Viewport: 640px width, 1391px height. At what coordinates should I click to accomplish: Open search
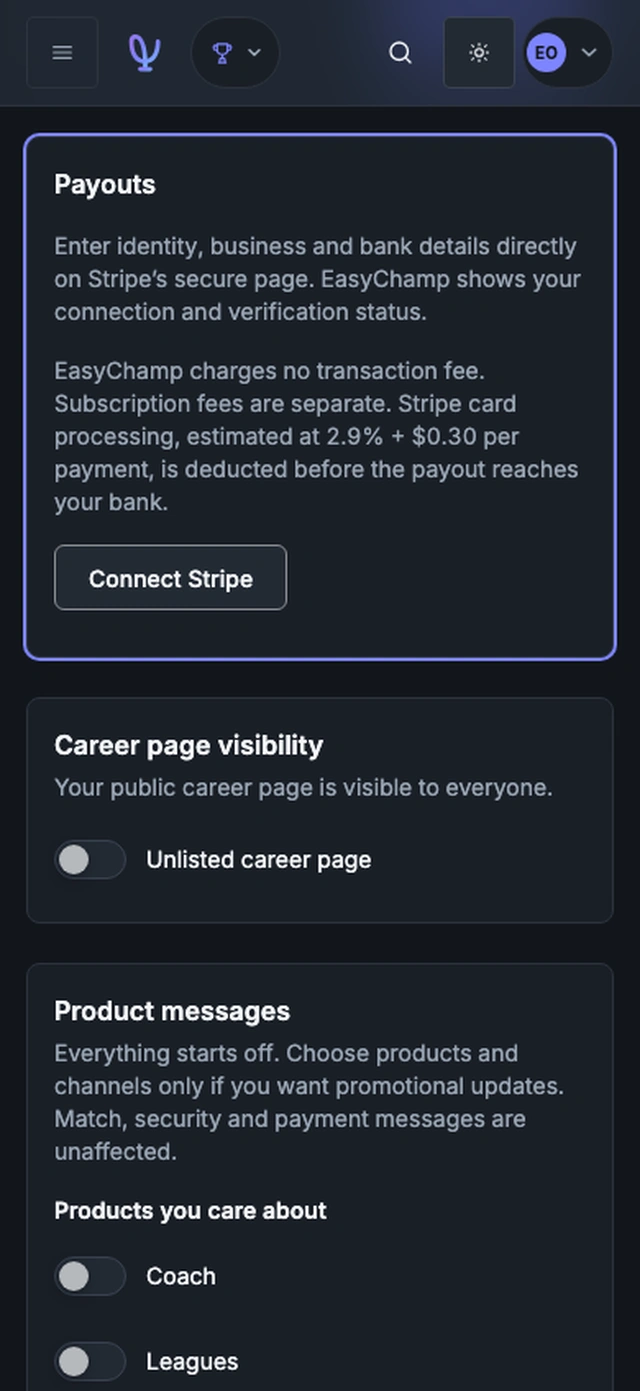click(400, 53)
